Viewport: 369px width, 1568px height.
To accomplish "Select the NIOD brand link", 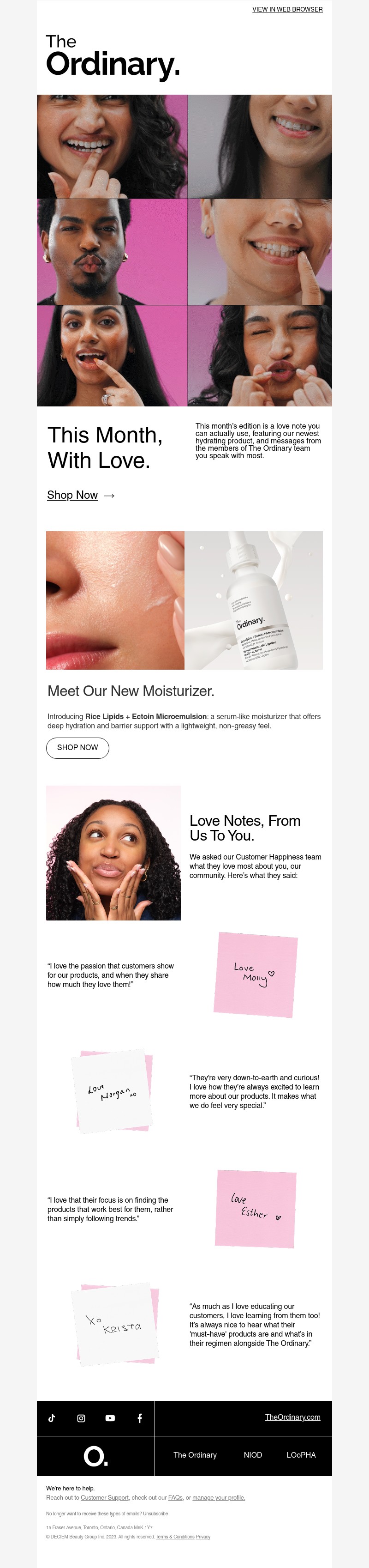I will pyautogui.click(x=253, y=1454).
